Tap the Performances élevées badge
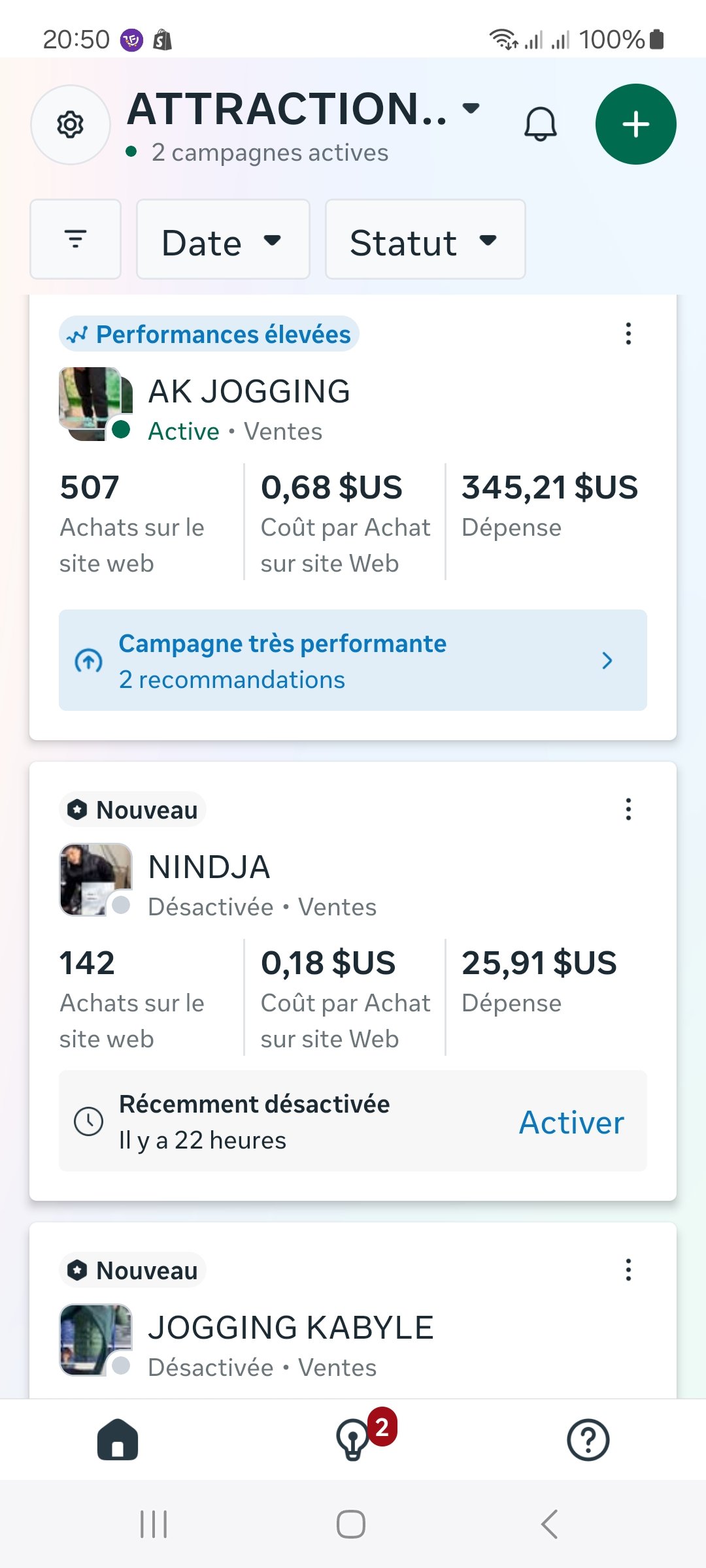Screen dimensions: 706x1568 (x=209, y=334)
